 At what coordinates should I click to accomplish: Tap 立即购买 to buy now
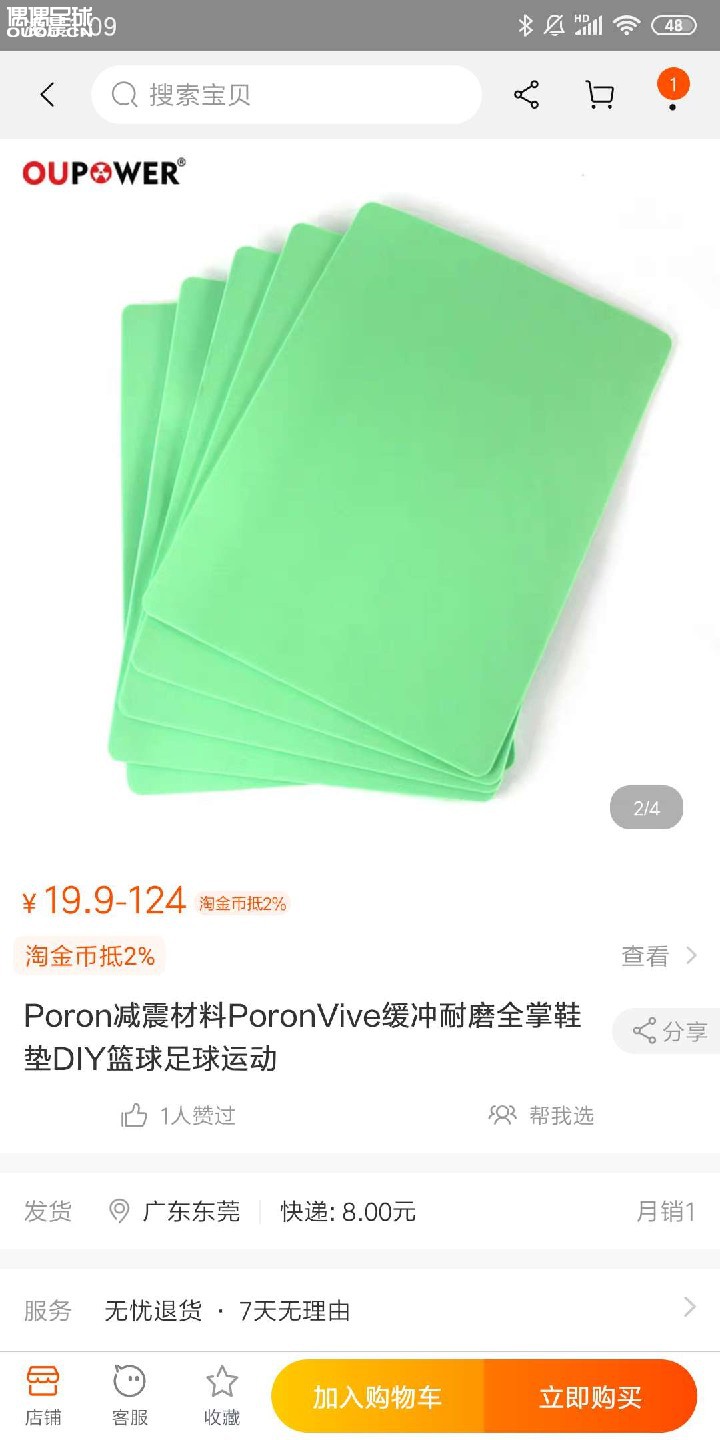tap(590, 1397)
